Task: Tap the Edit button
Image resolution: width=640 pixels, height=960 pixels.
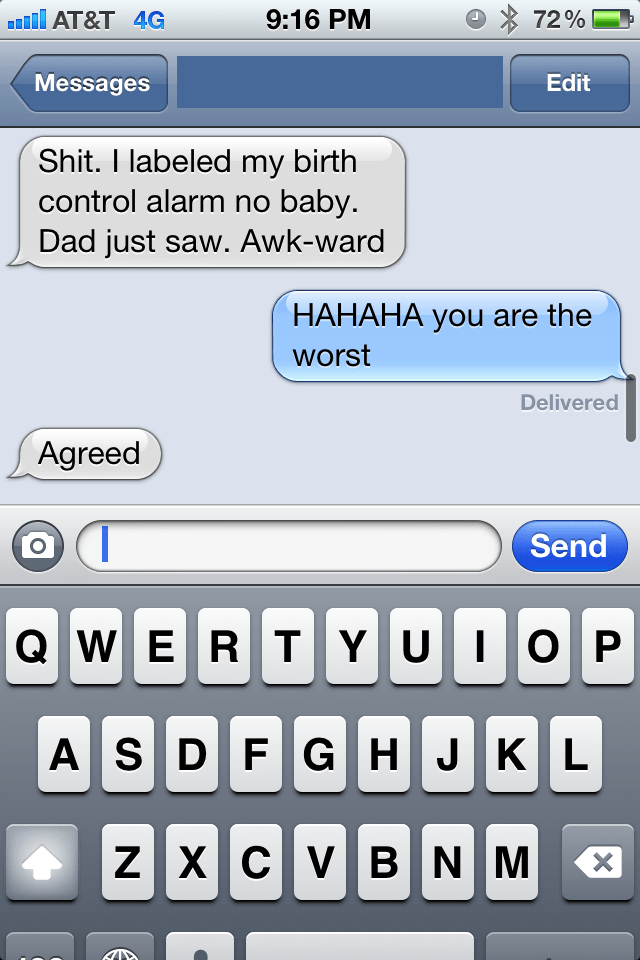Action: (568, 83)
